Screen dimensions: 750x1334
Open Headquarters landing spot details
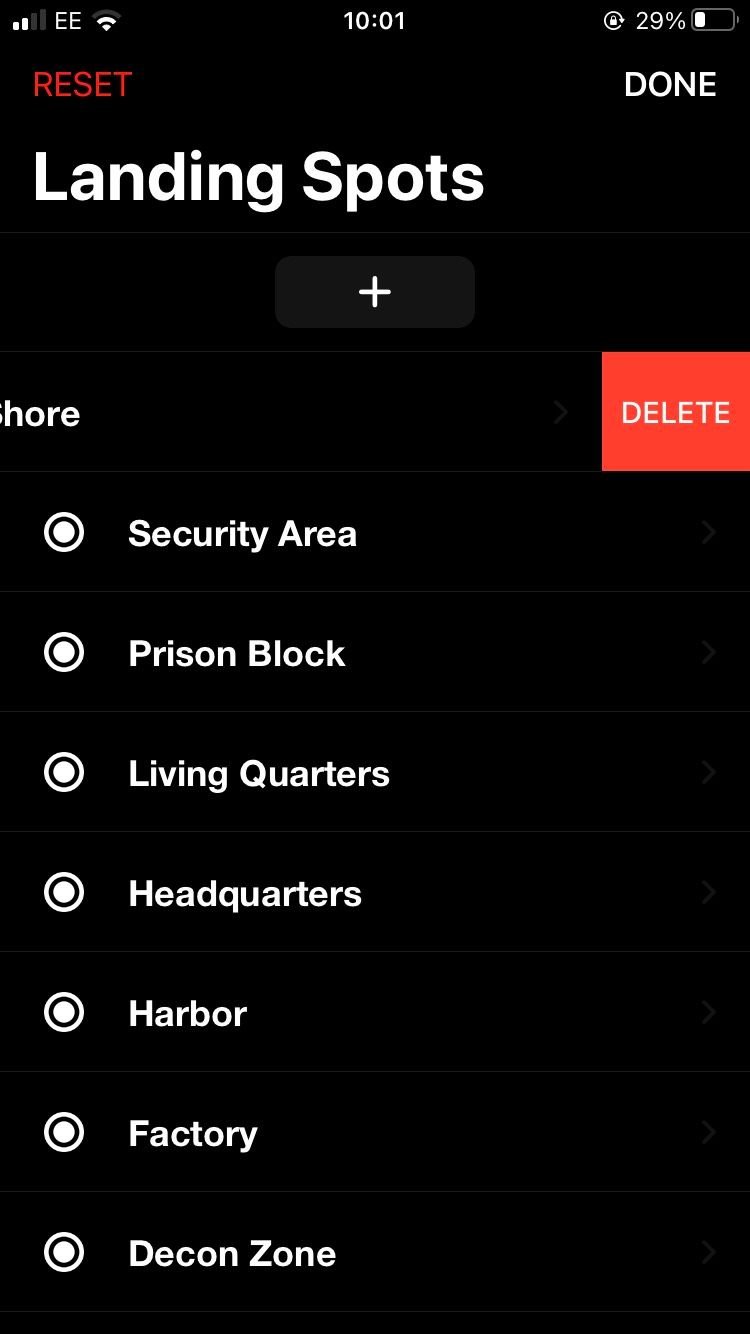click(375, 892)
